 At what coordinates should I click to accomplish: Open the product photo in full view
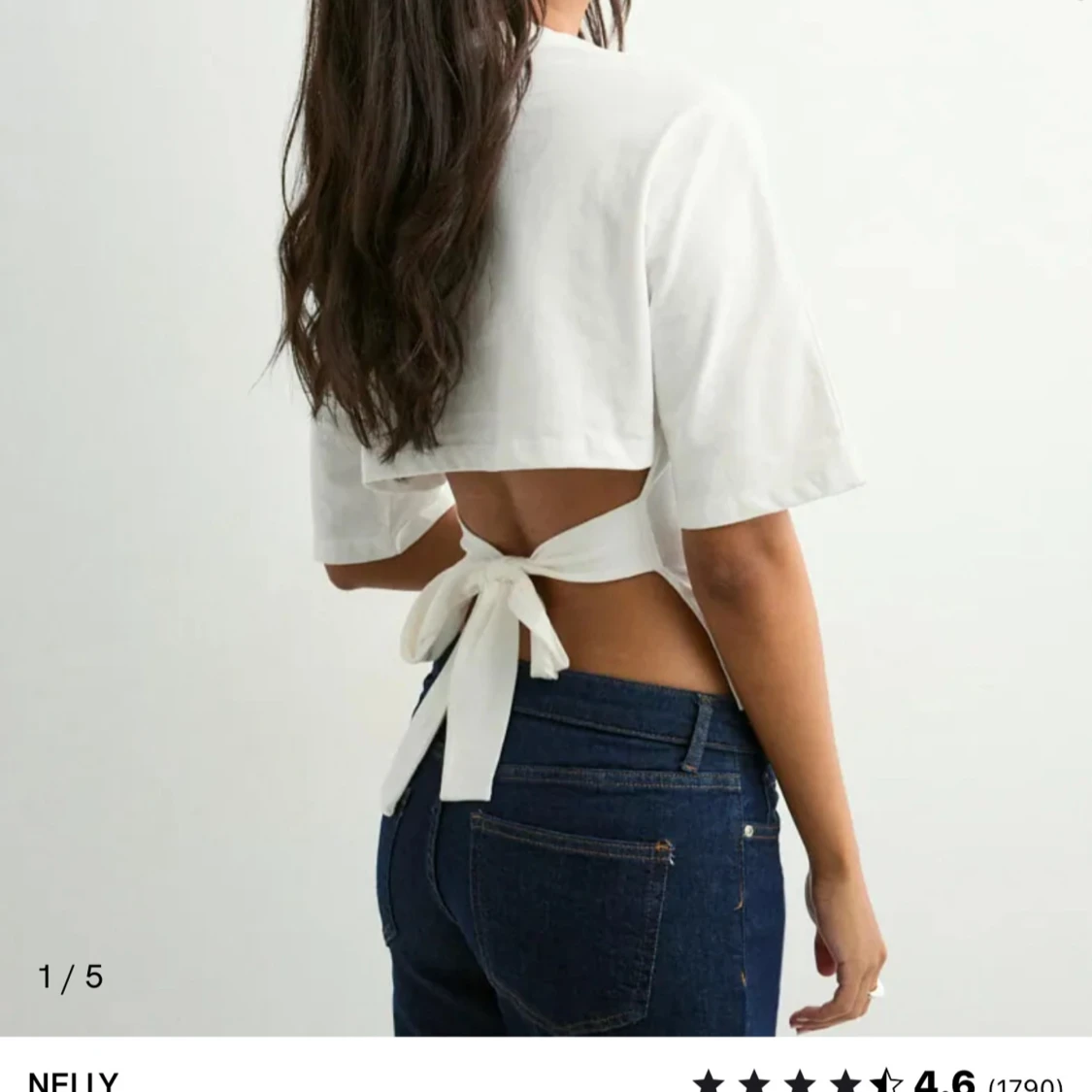point(546,514)
